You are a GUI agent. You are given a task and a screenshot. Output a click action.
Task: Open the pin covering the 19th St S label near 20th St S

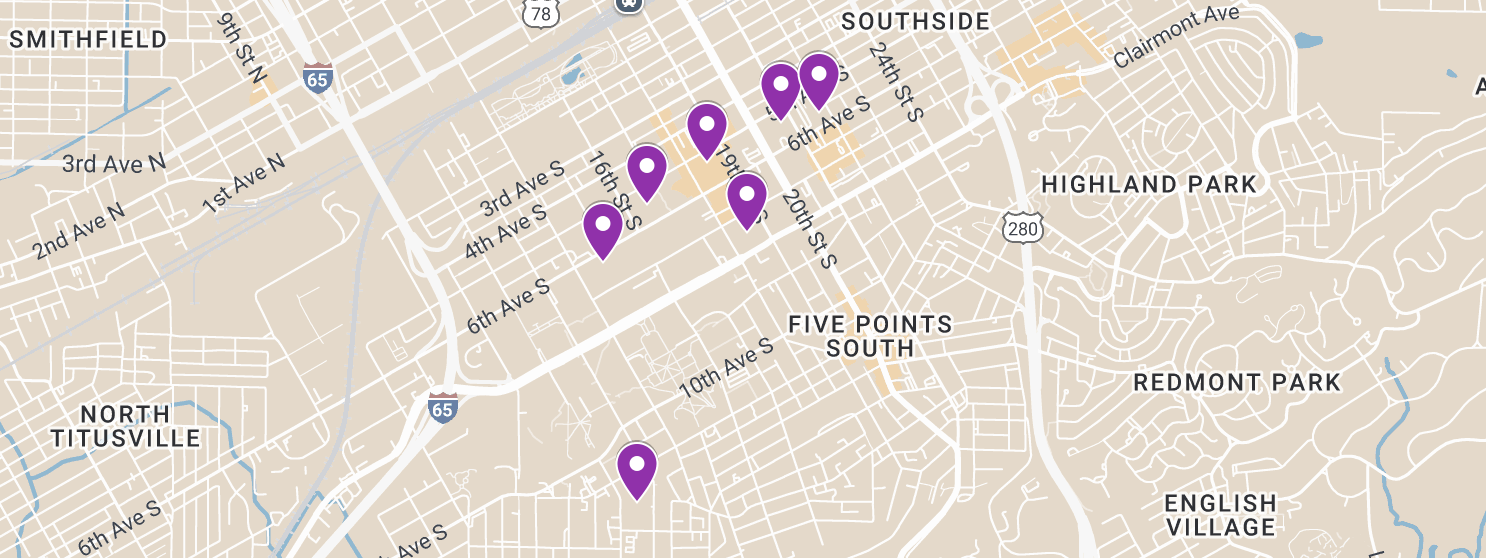746,197
